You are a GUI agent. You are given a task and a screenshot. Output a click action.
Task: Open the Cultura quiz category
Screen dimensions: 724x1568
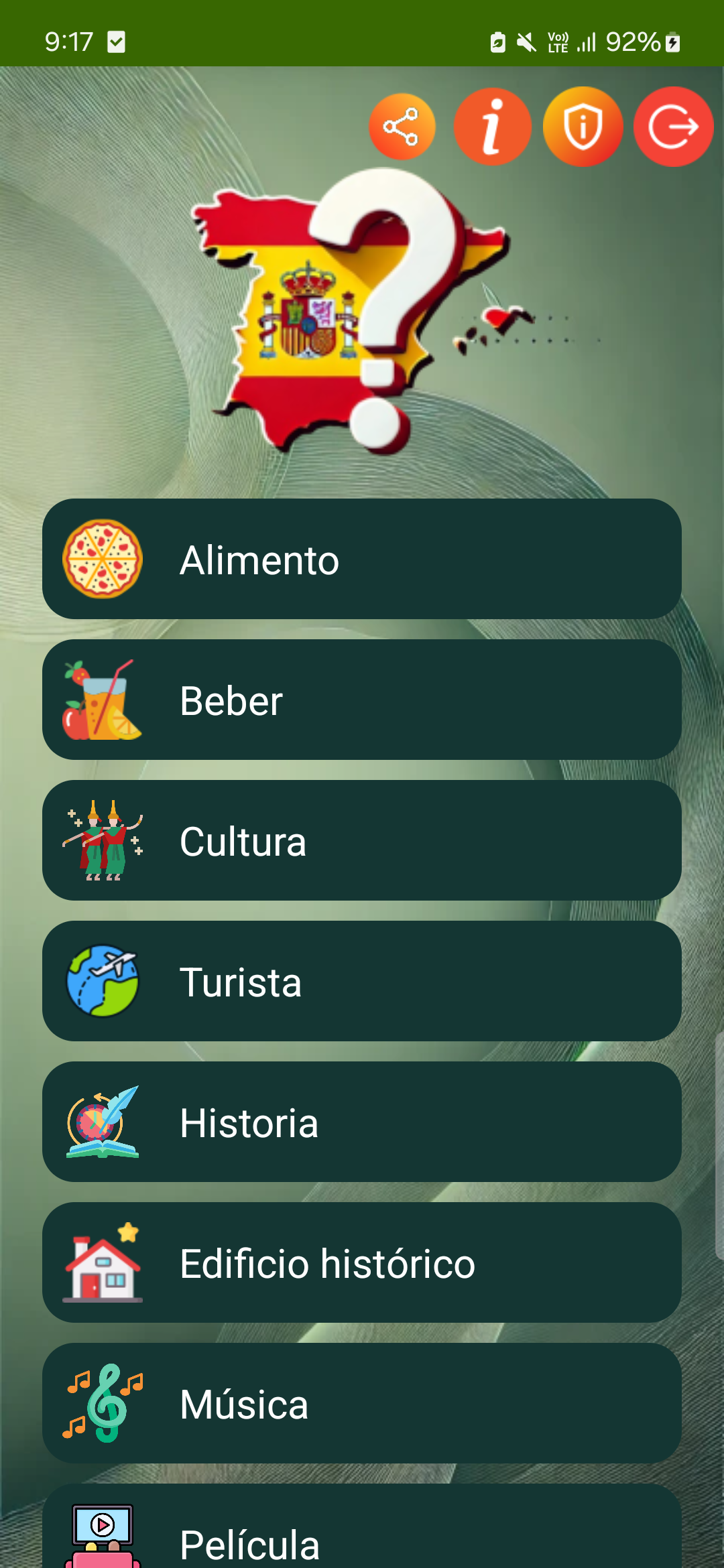[362, 842]
